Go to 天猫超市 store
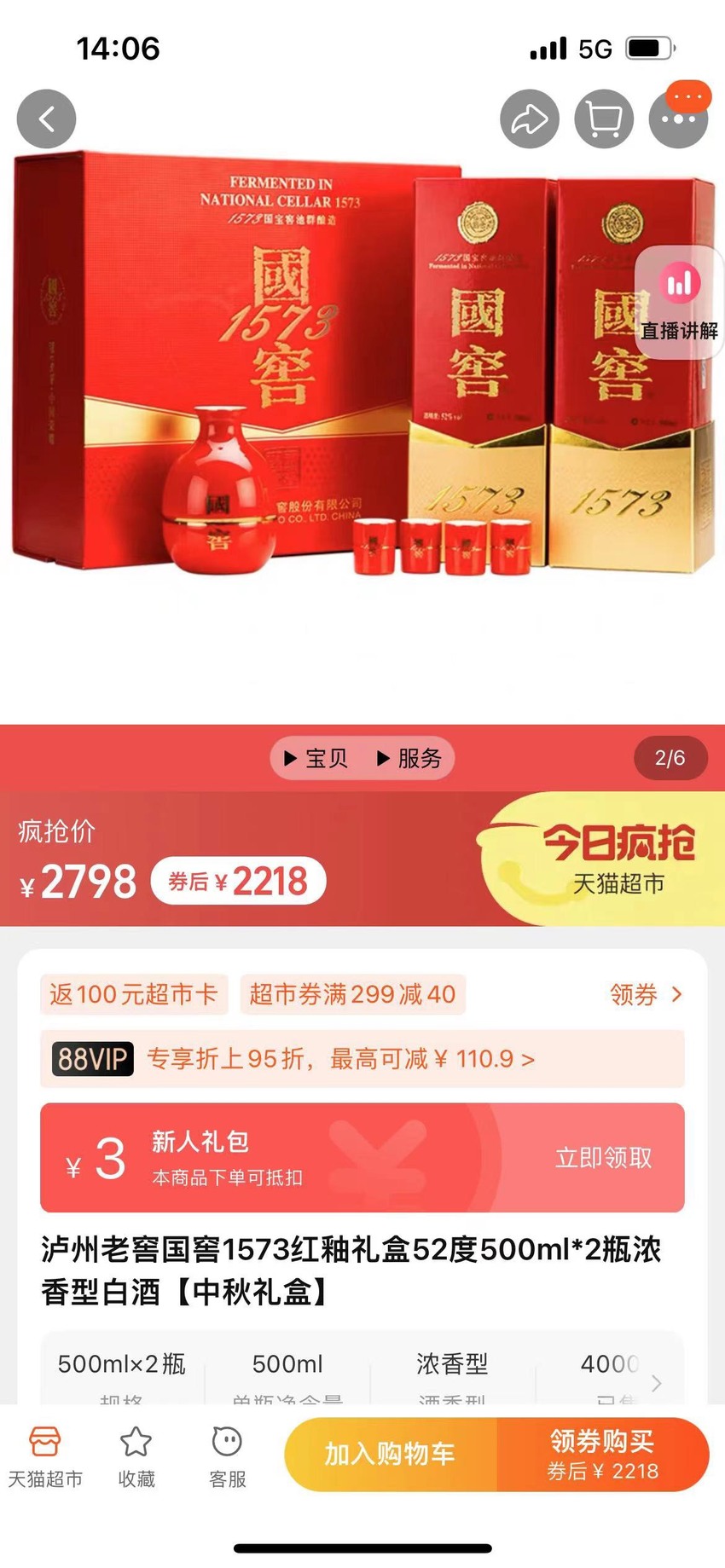This screenshot has width=725, height=1568. click(45, 1457)
